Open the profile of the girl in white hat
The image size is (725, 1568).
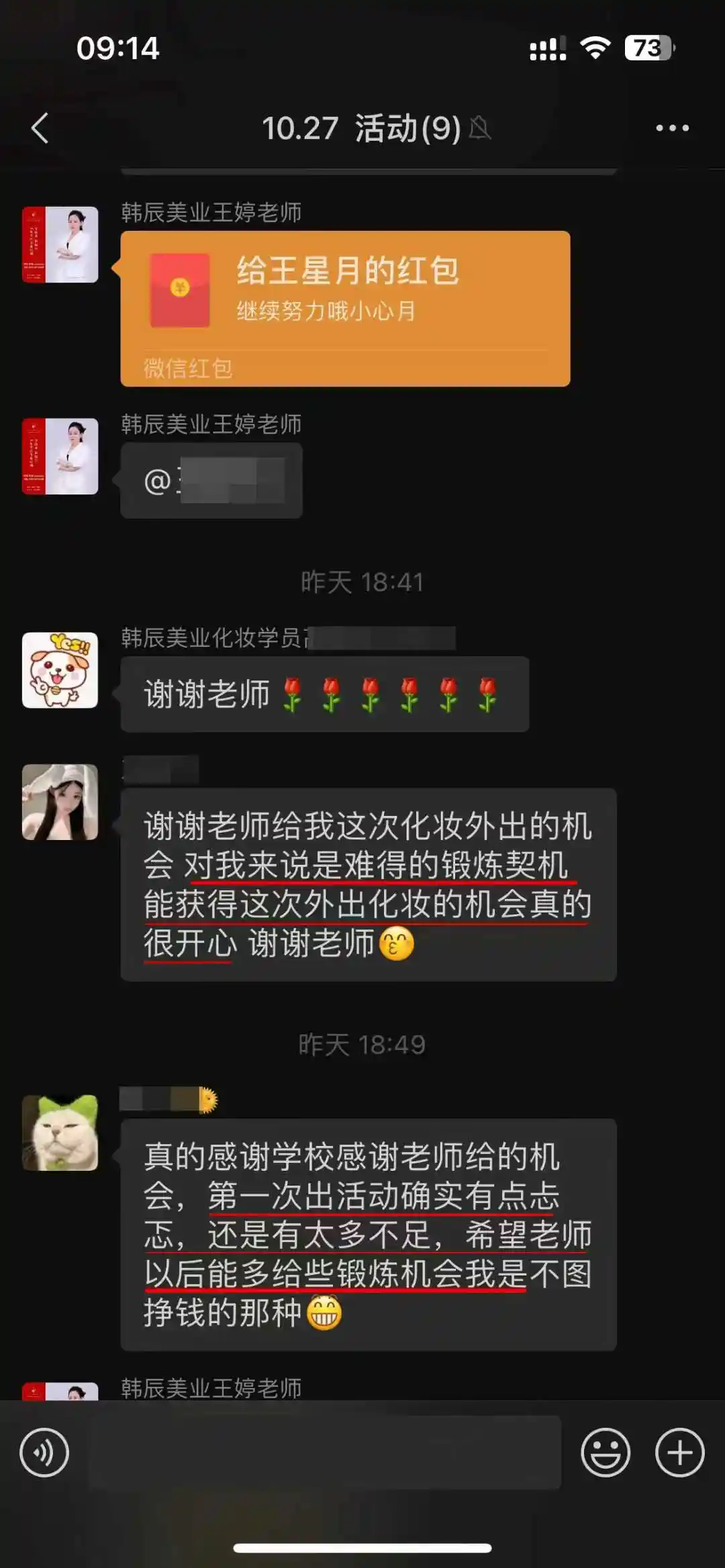(60, 802)
